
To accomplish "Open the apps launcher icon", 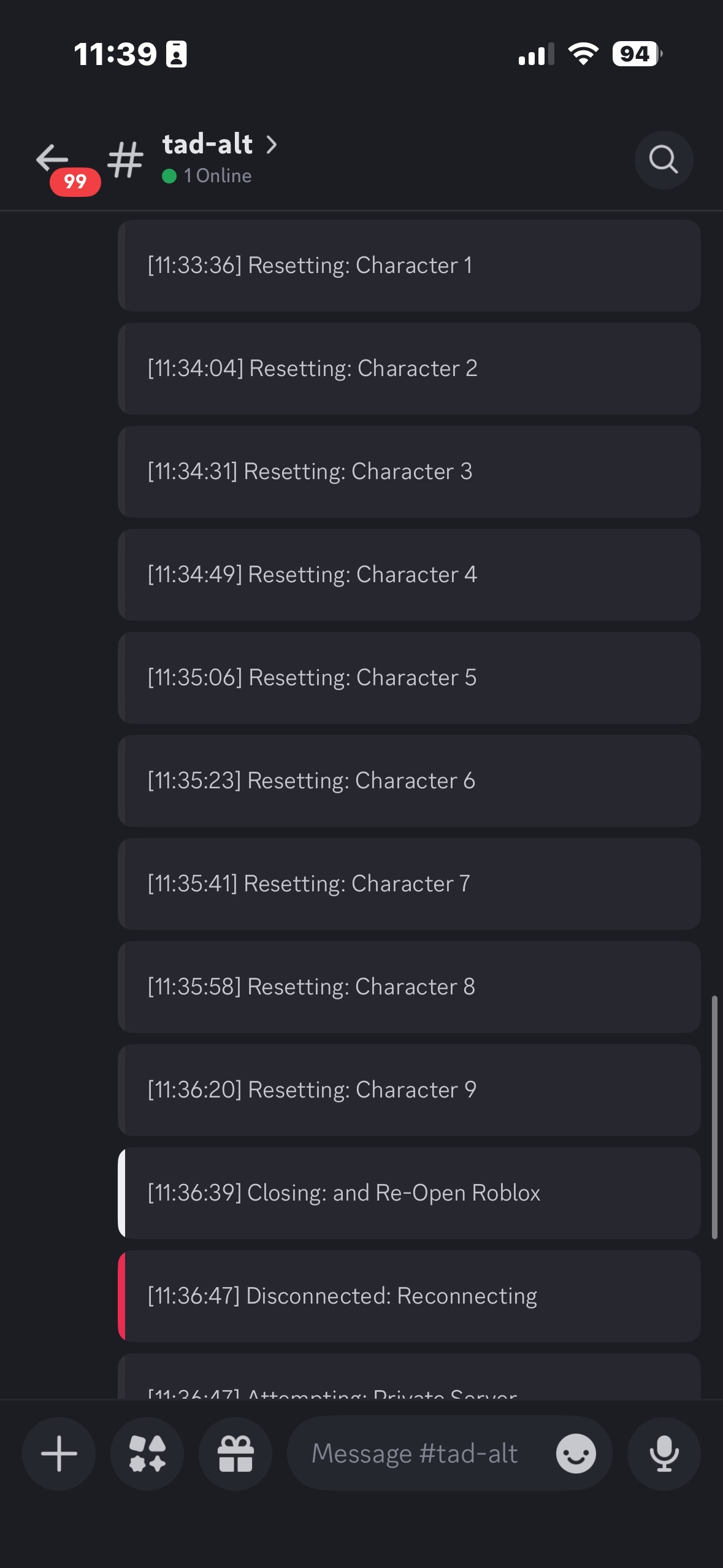I will click(x=147, y=1453).
